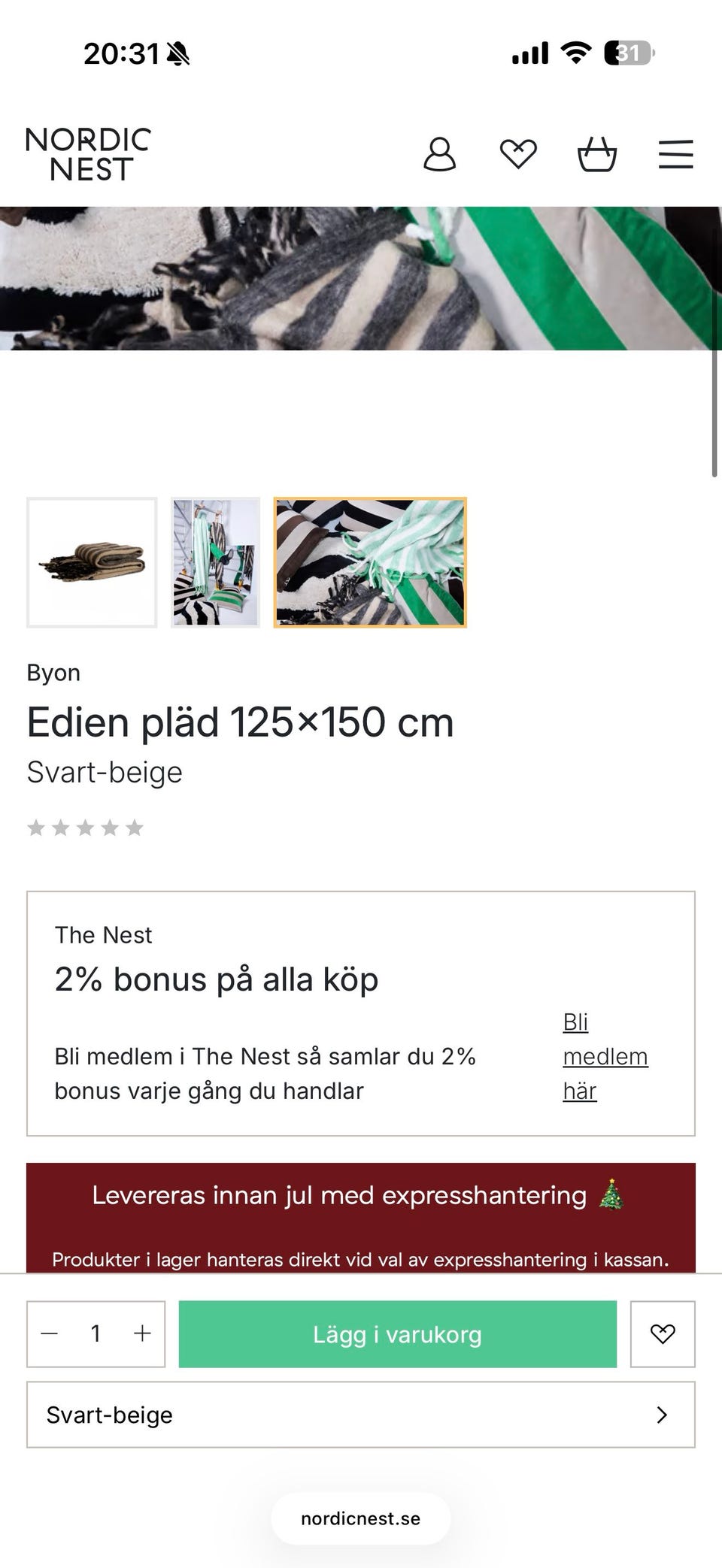722x1568 pixels.
Task: Open the favorites heart icon in header
Action: coord(519,153)
